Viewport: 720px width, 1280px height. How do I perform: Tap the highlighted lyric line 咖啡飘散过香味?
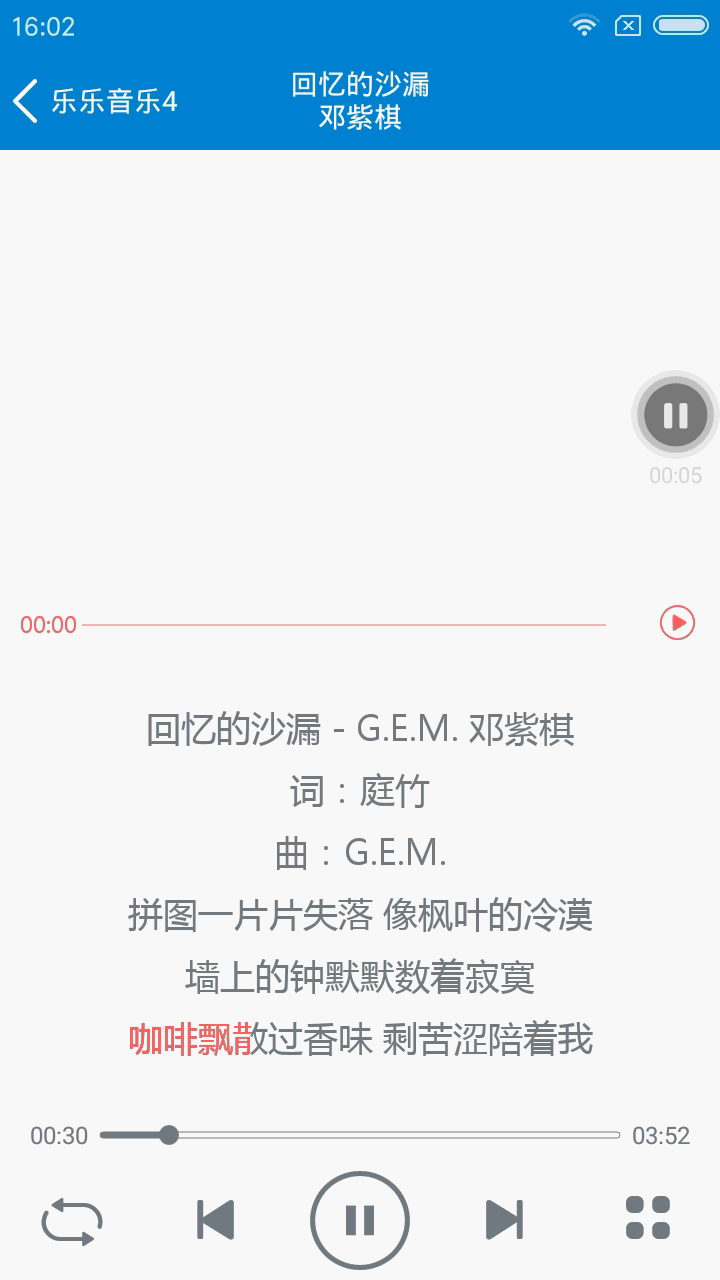[x=360, y=1040]
